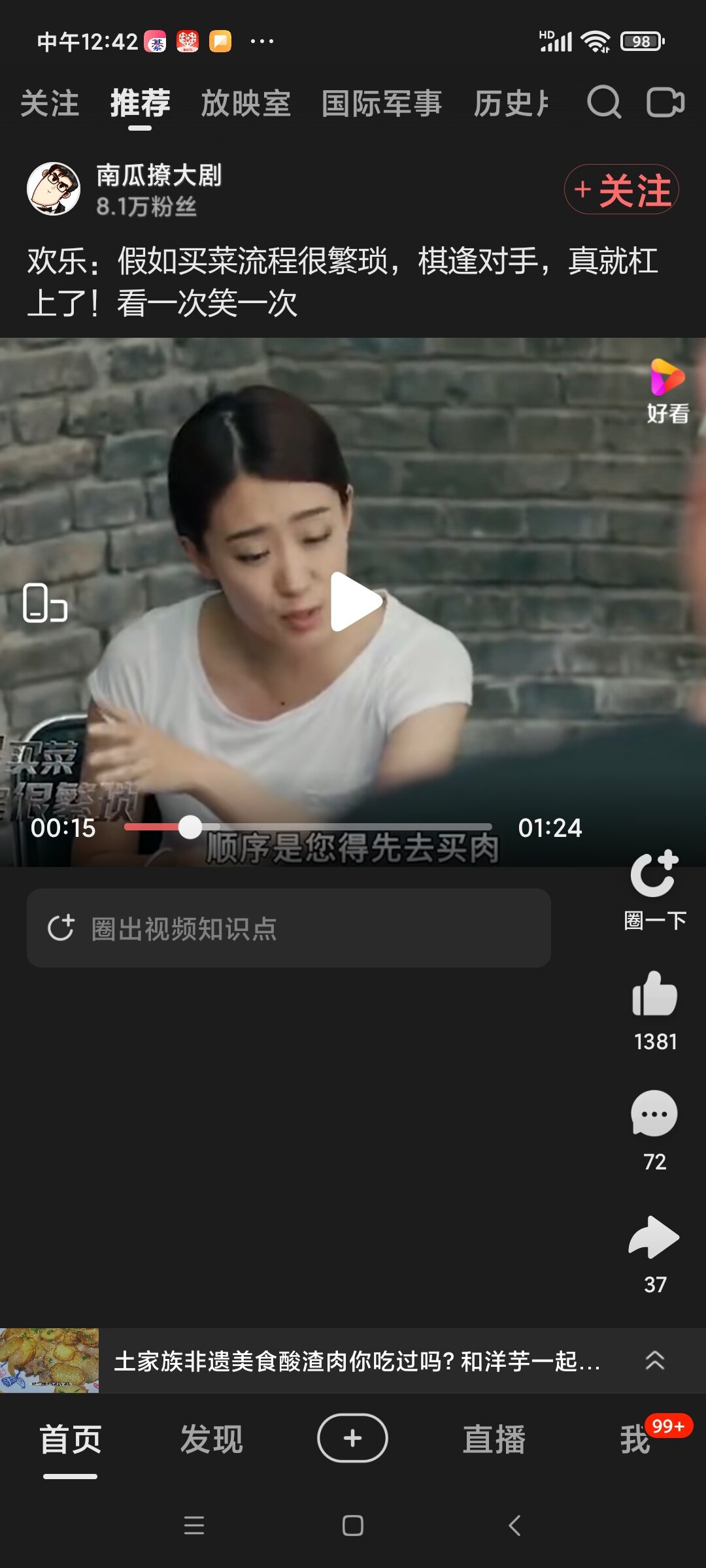Tap the 圈出视频知识点 field

288,928
